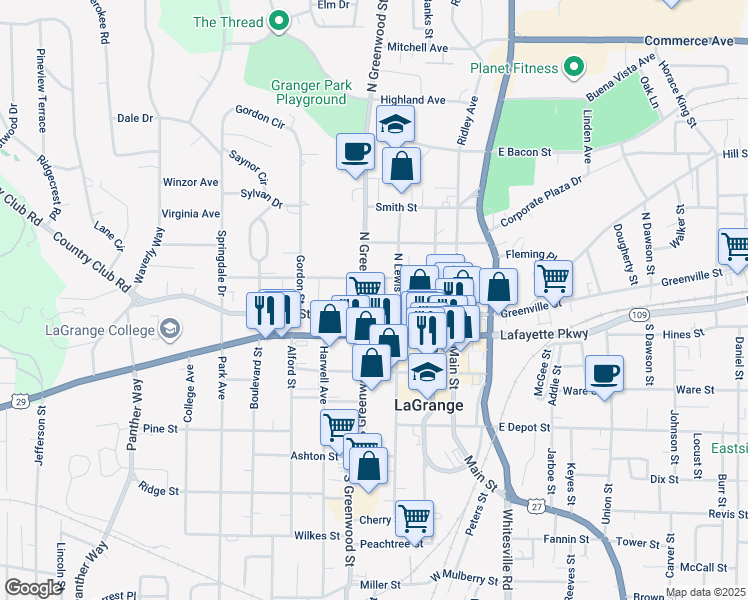Tap the shopping bag marker near Fleming Pl
This screenshot has width=748, height=600.
[x=498, y=287]
